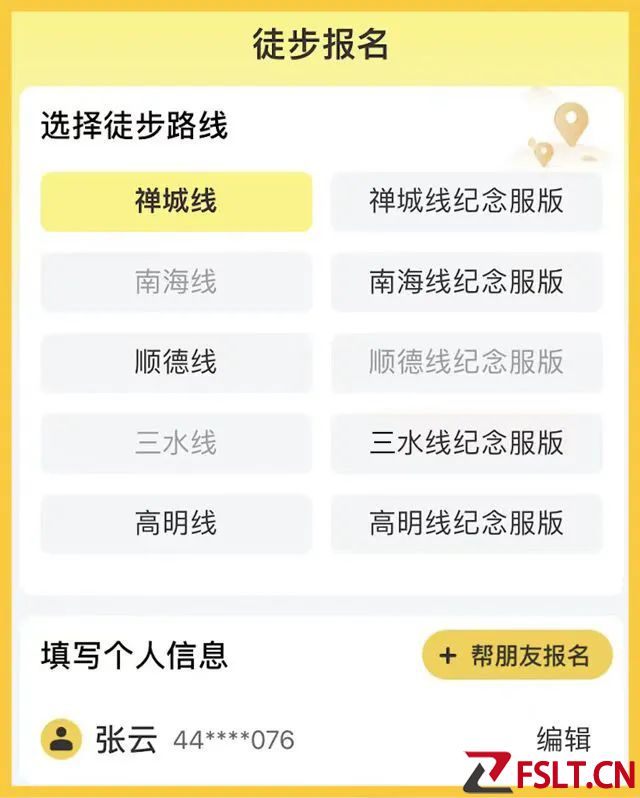Choose 高明线纪念服版 route
The height and width of the screenshot is (798, 640).
[x=466, y=523]
